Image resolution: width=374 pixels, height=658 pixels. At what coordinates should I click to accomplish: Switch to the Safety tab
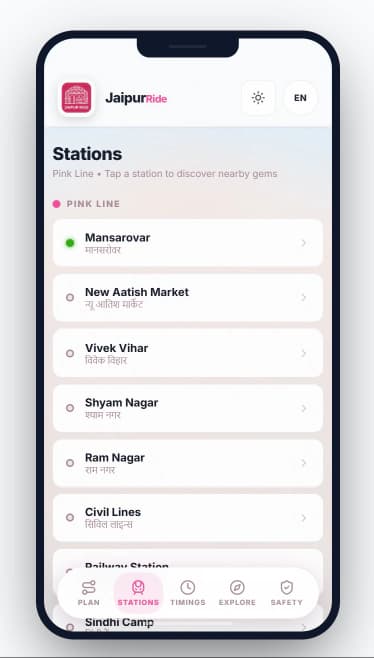287,593
